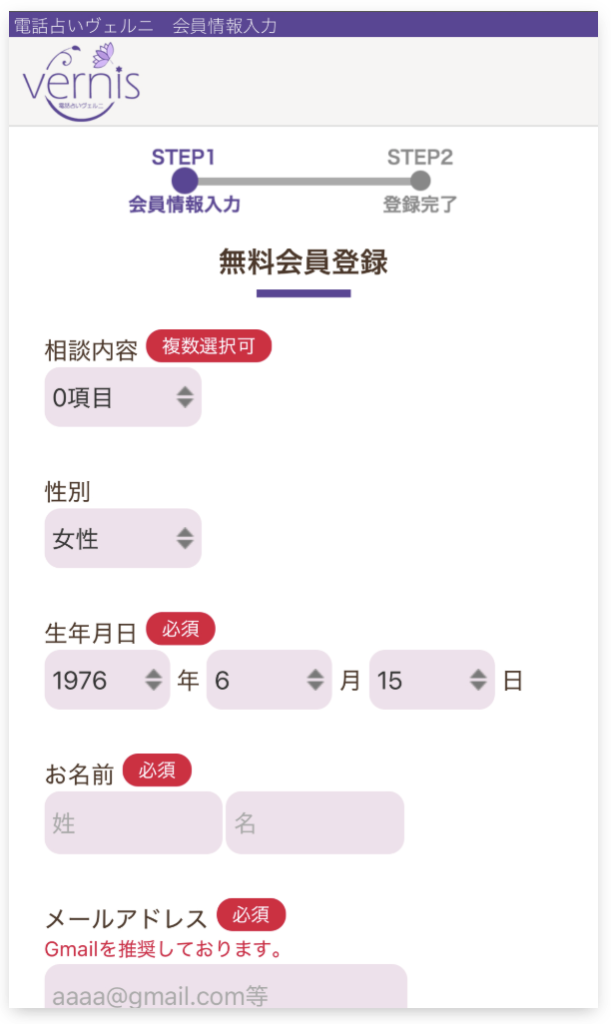This screenshot has width=611, height=1024.
Task: Focus the 名 first name field
Action: pyautogui.click(x=315, y=823)
